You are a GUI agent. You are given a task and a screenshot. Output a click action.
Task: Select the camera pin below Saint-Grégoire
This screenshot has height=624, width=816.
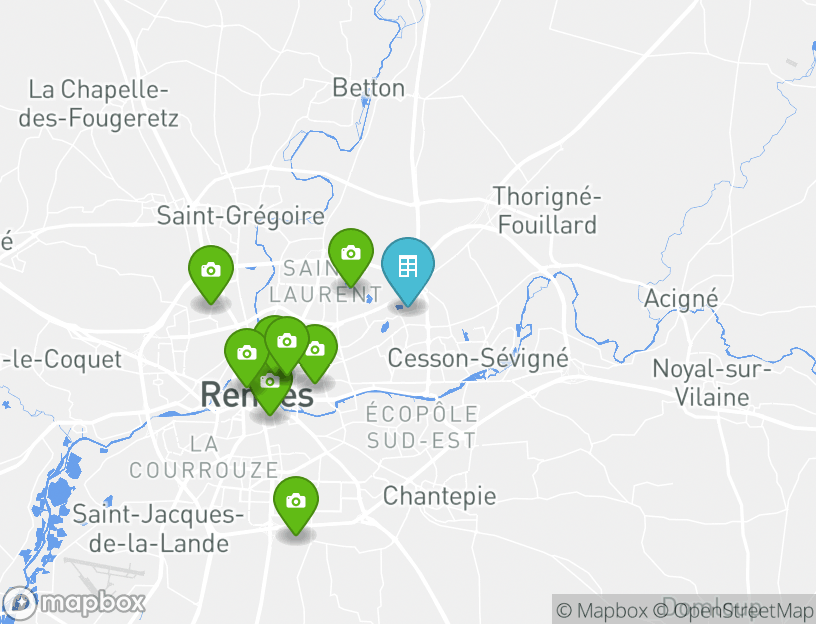pyautogui.click(x=211, y=270)
